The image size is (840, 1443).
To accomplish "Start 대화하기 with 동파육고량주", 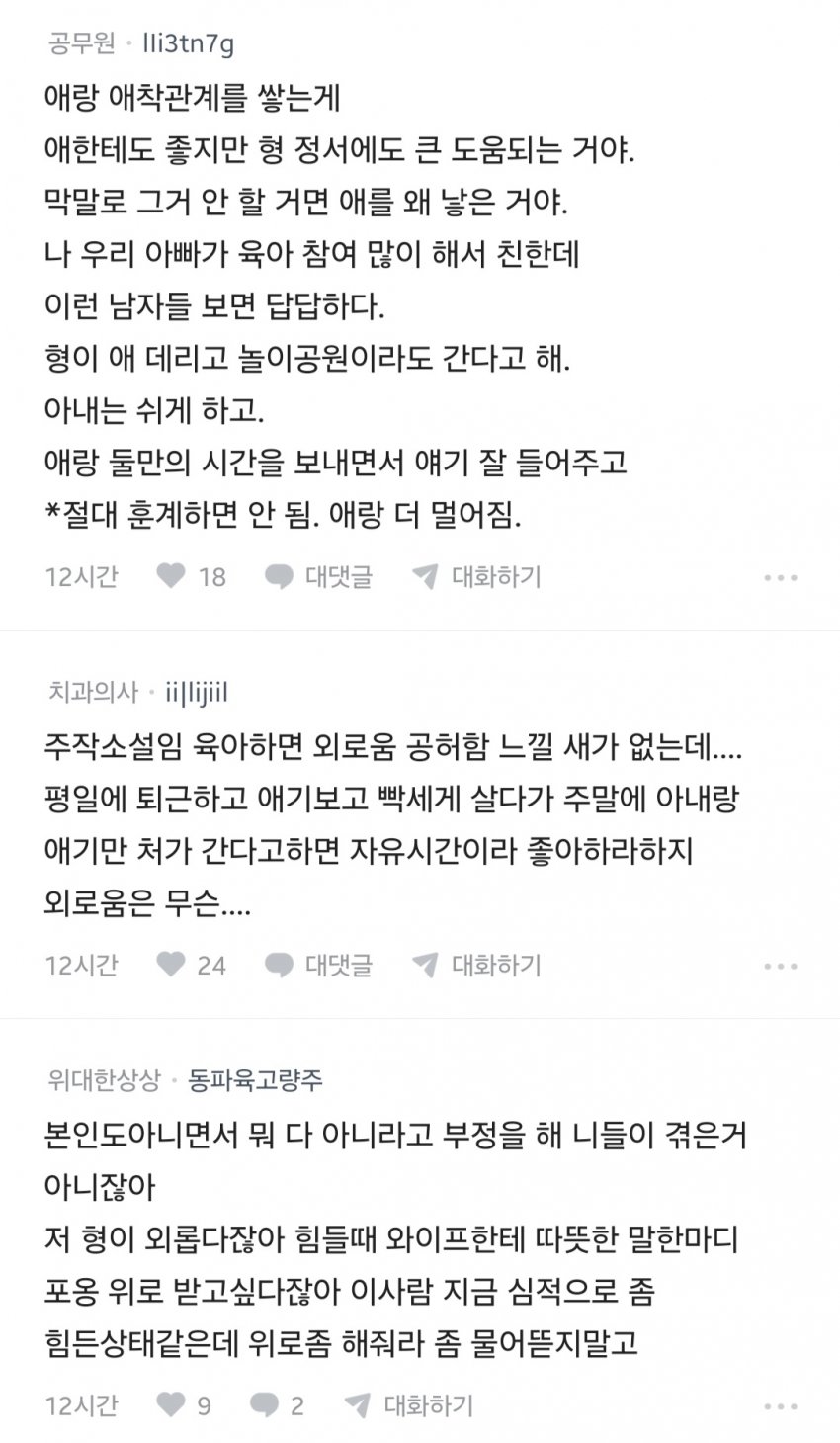I will tap(408, 1404).
